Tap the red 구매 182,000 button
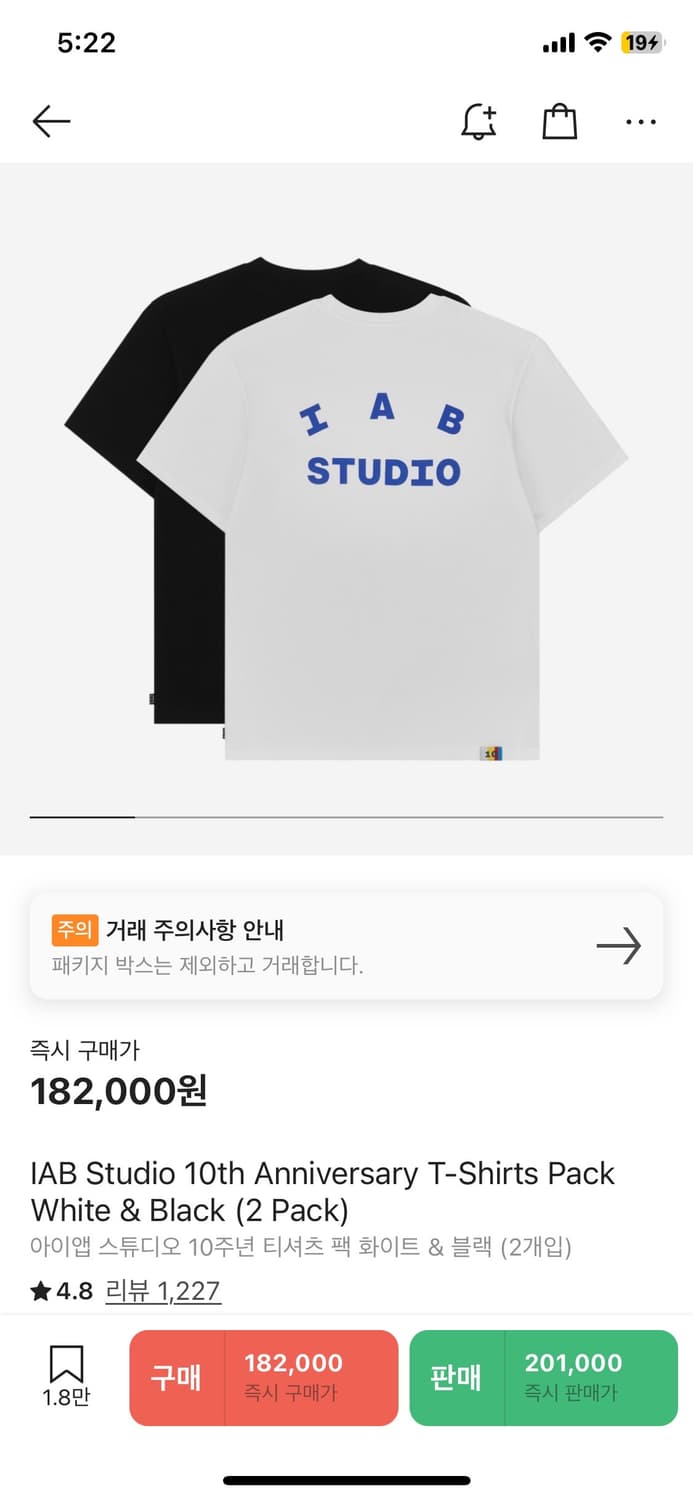 coord(263,1377)
